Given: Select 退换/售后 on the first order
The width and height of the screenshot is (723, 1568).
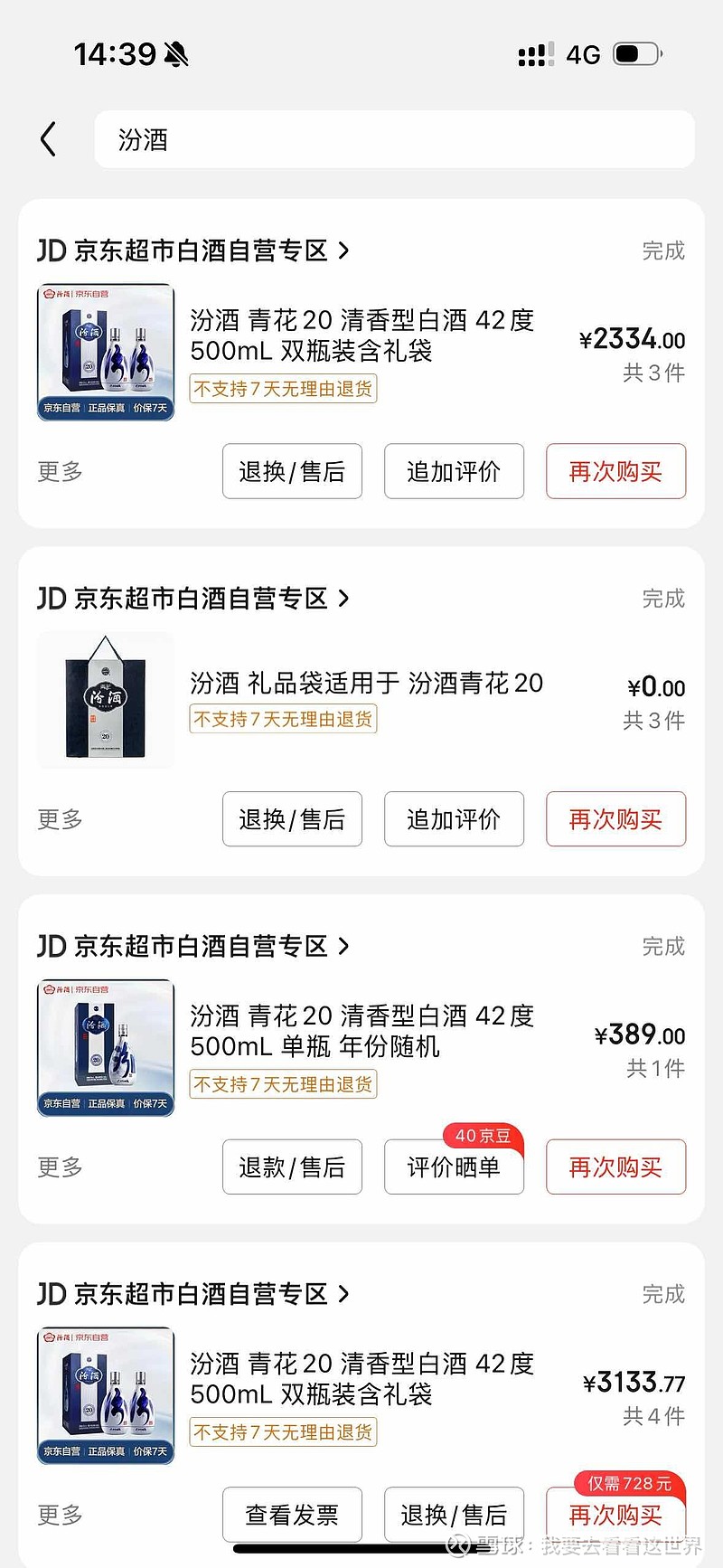Looking at the screenshot, I should 292,471.
